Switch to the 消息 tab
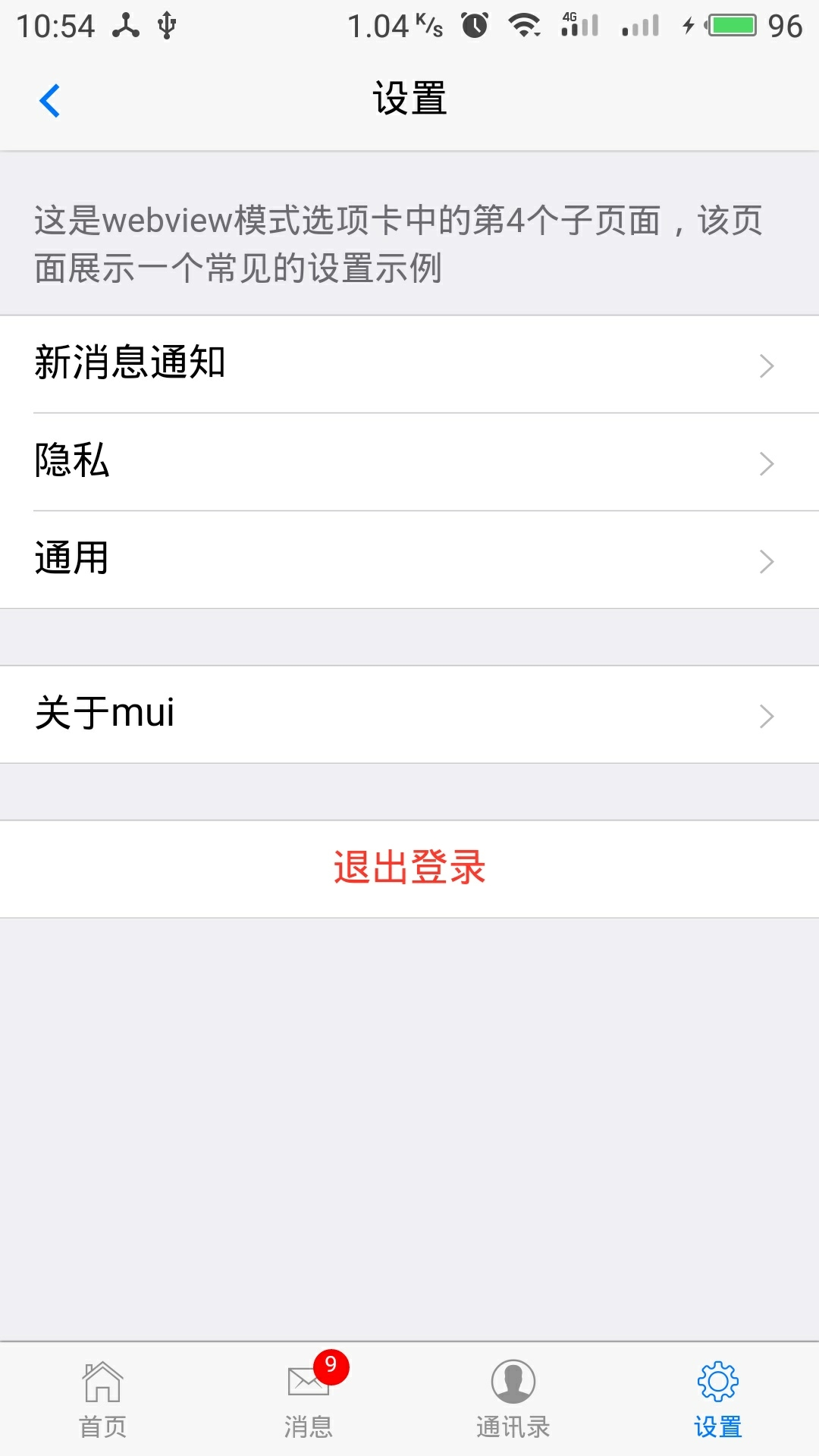 (x=307, y=1400)
